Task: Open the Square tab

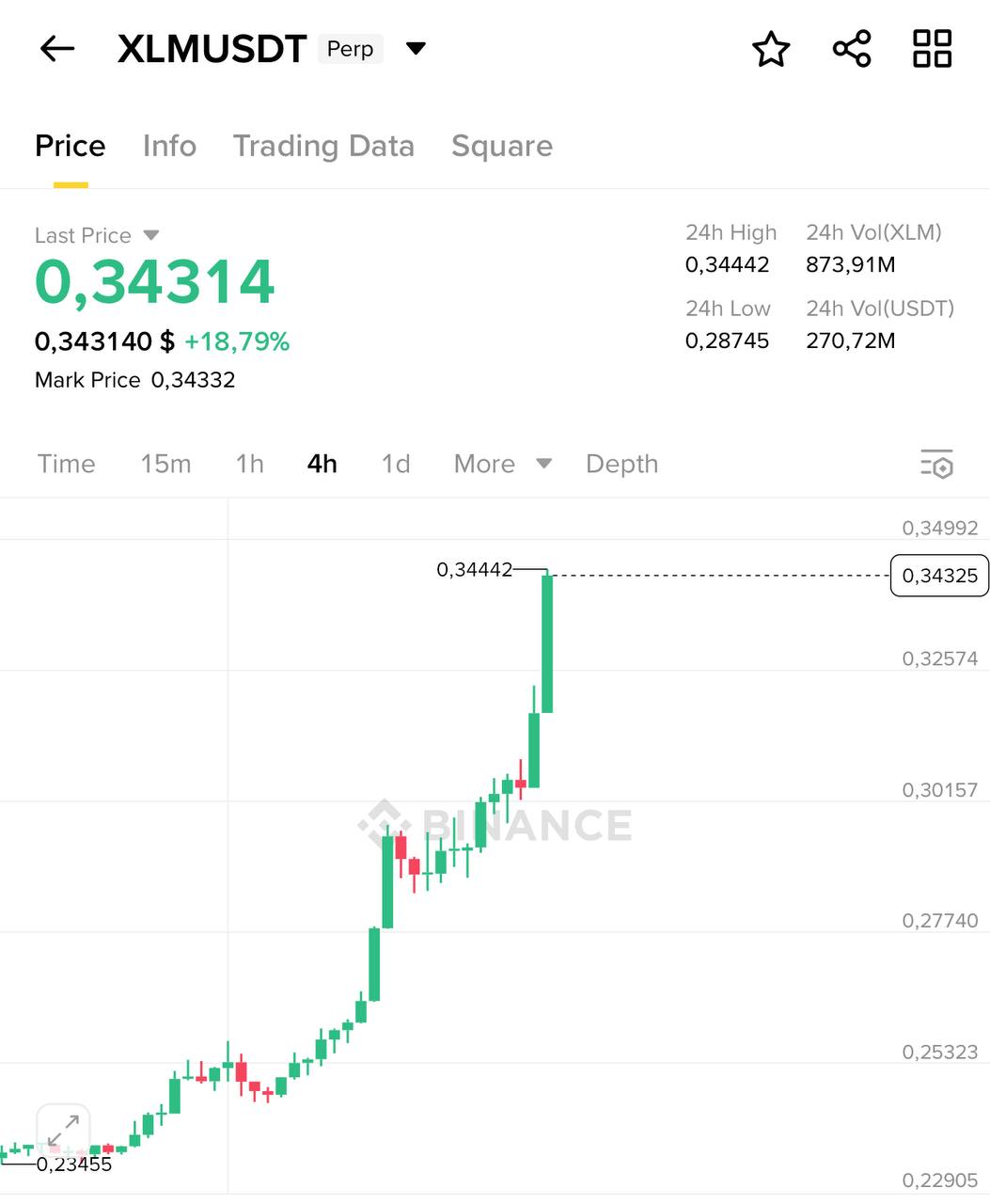Action: 502,146
